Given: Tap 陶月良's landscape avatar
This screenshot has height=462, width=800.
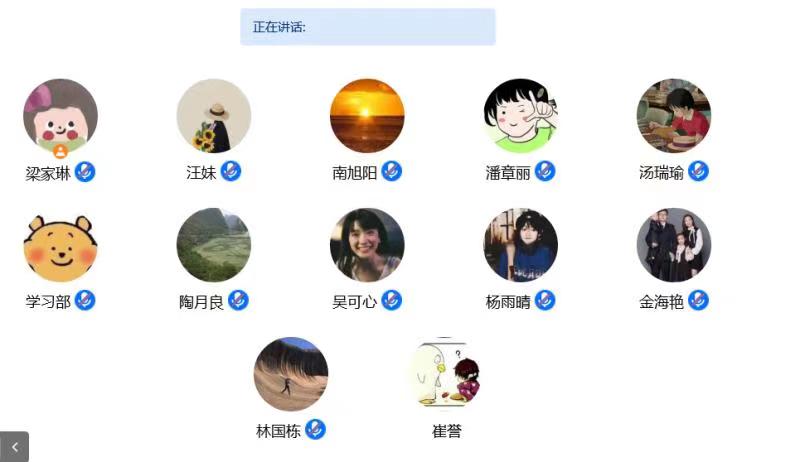Looking at the screenshot, I should [213, 245].
